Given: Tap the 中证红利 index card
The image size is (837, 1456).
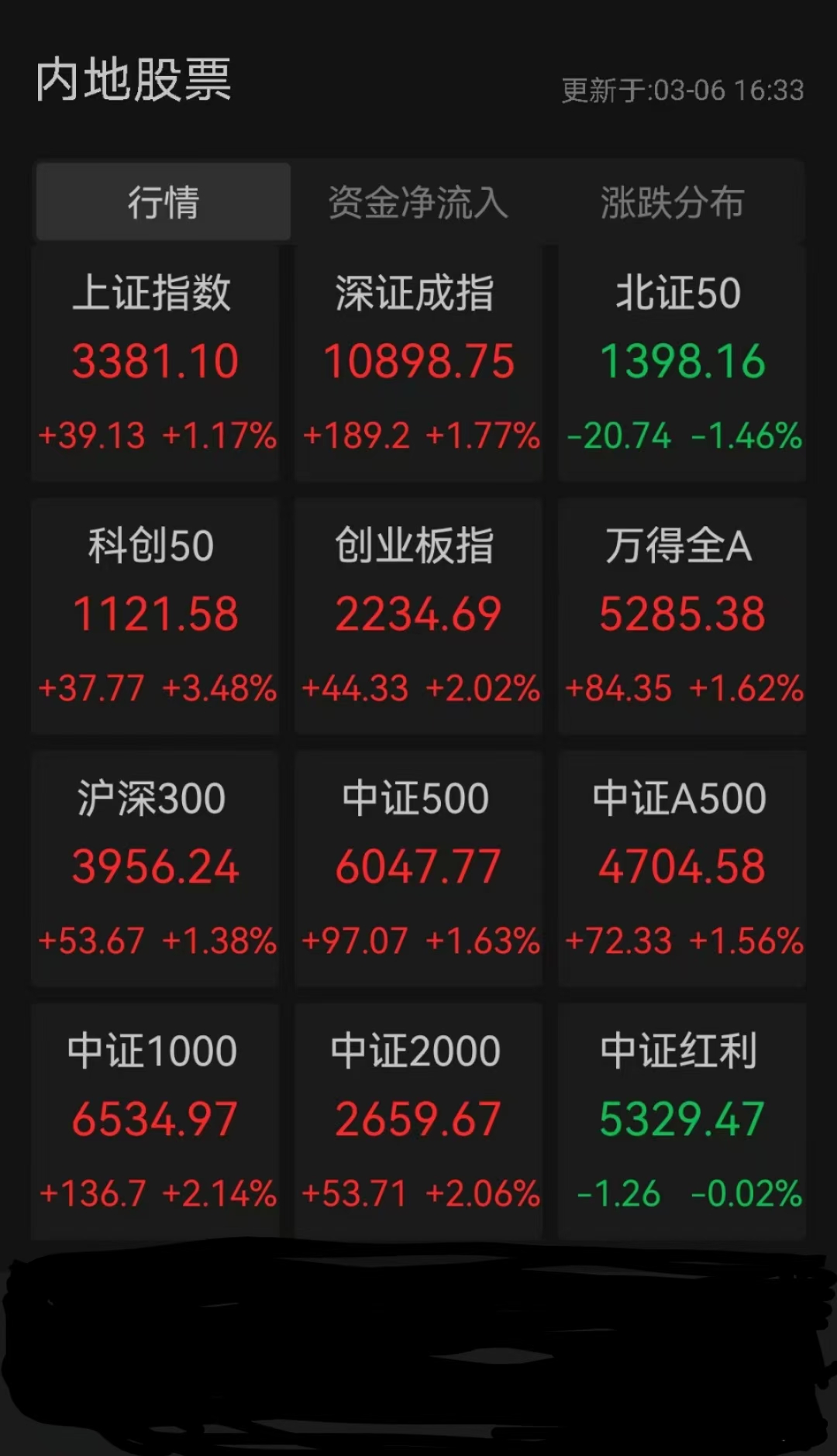Looking at the screenshot, I should (x=680, y=1118).
